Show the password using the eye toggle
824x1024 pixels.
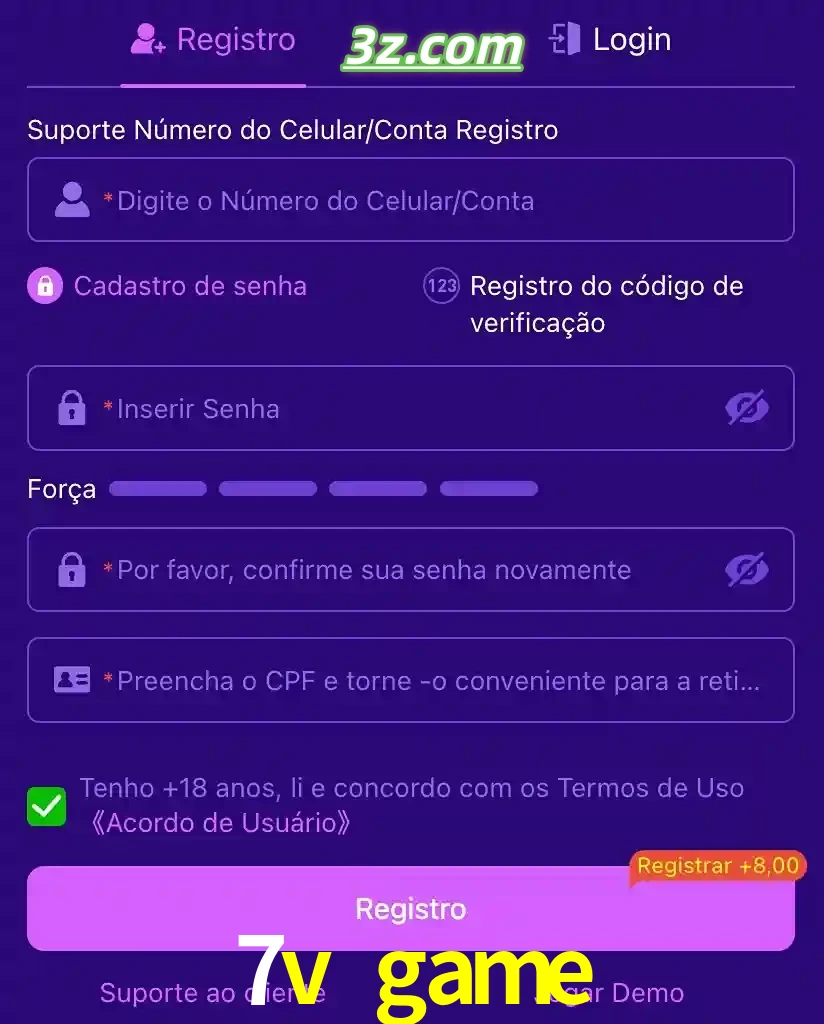click(x=747, y=408)
